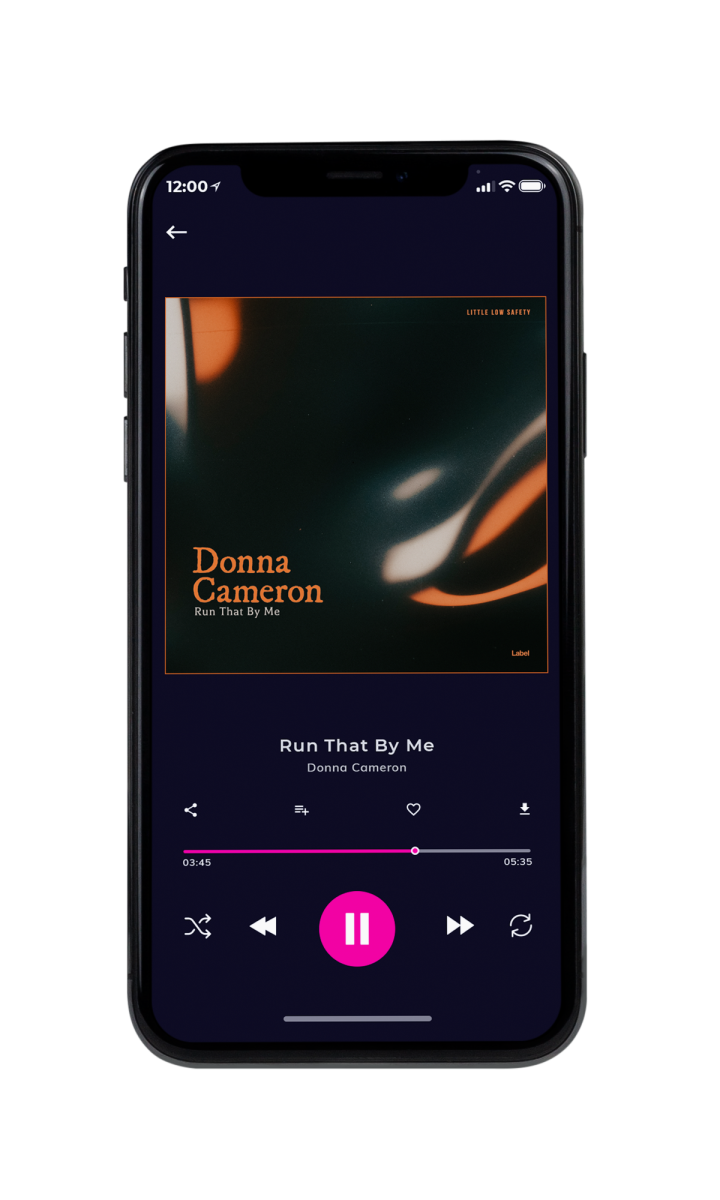
Task: Go back with the arrow icon
Action: click(177, 232)
